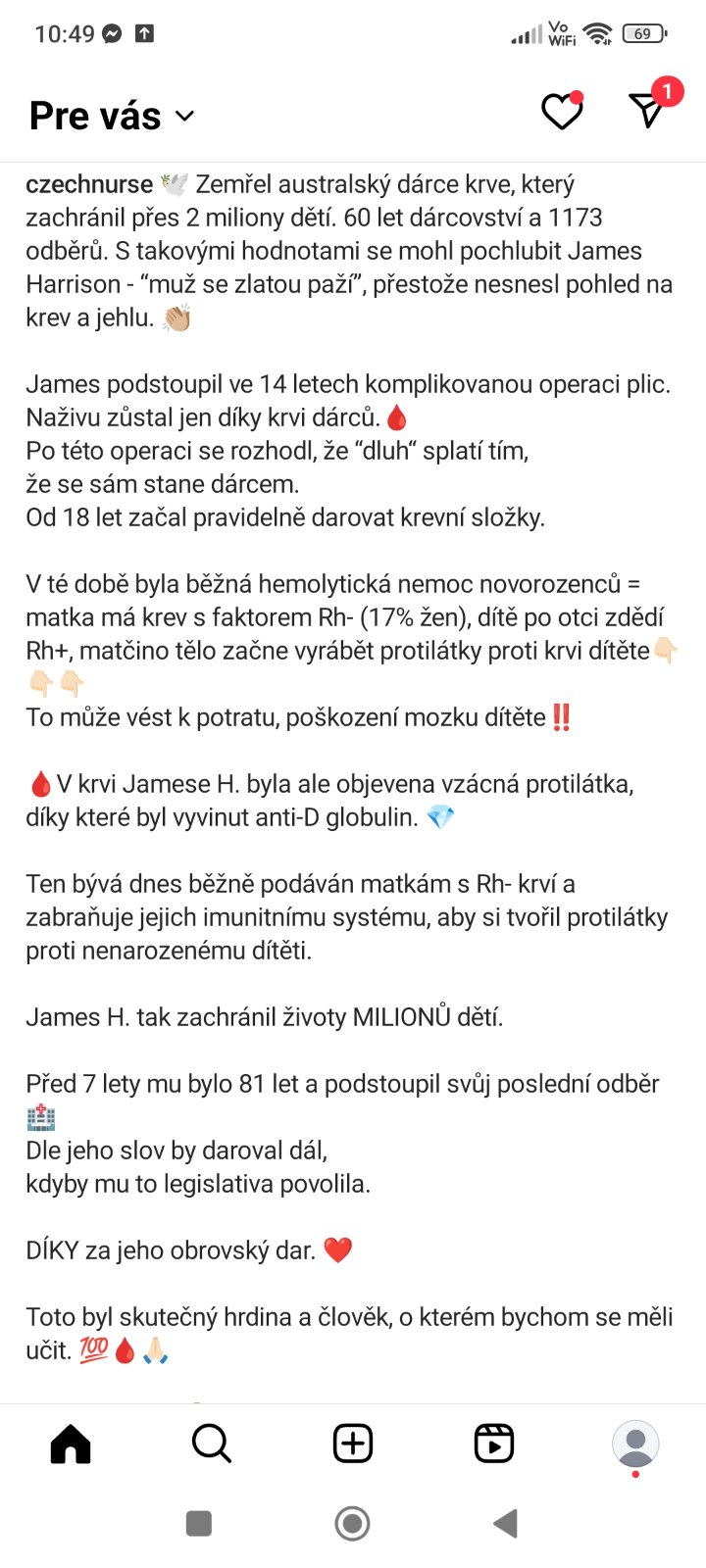This screenshot has width=706, height=1568.
Task: Switch to the Search tab
Action: coord(212,1444)
